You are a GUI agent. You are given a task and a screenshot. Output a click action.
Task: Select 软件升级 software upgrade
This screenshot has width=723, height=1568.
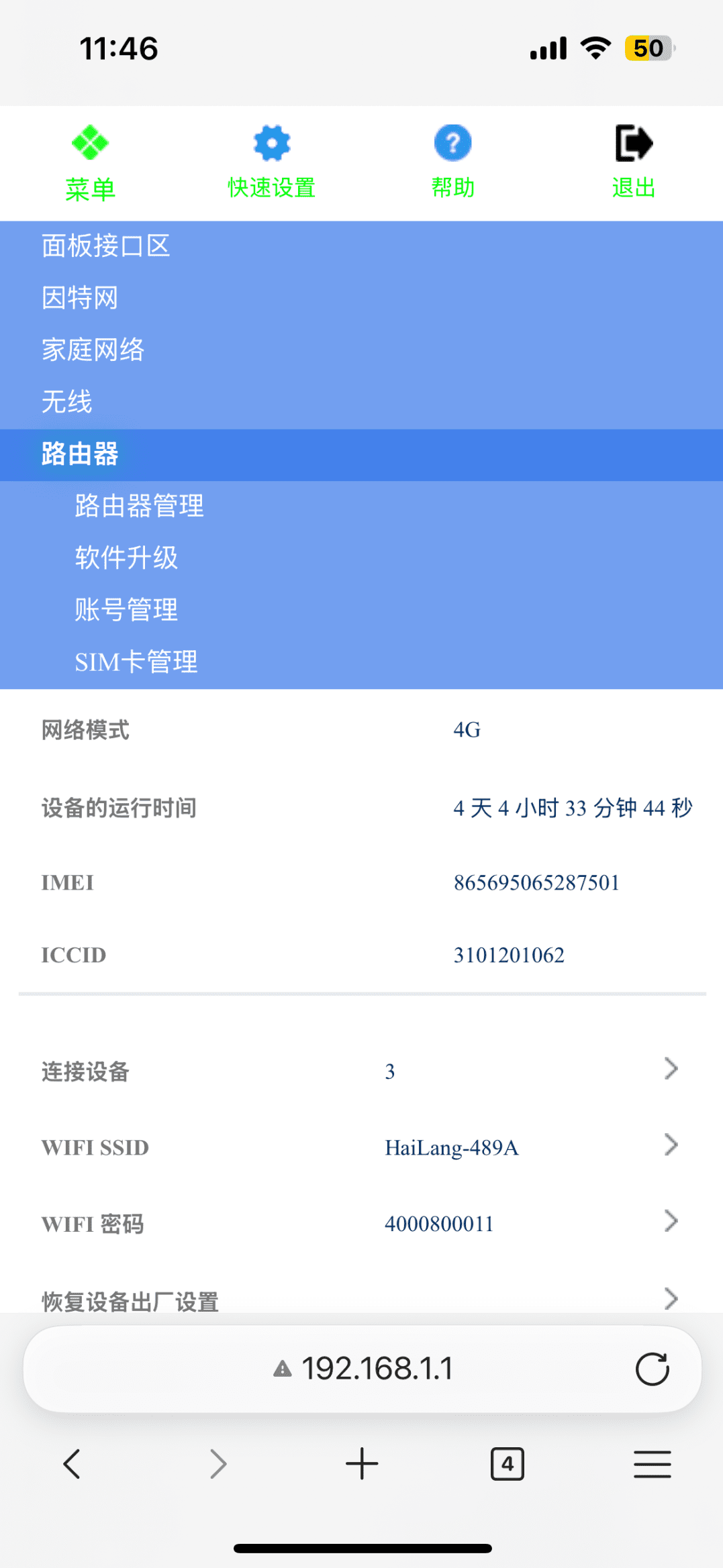click(x=361, y=558)
